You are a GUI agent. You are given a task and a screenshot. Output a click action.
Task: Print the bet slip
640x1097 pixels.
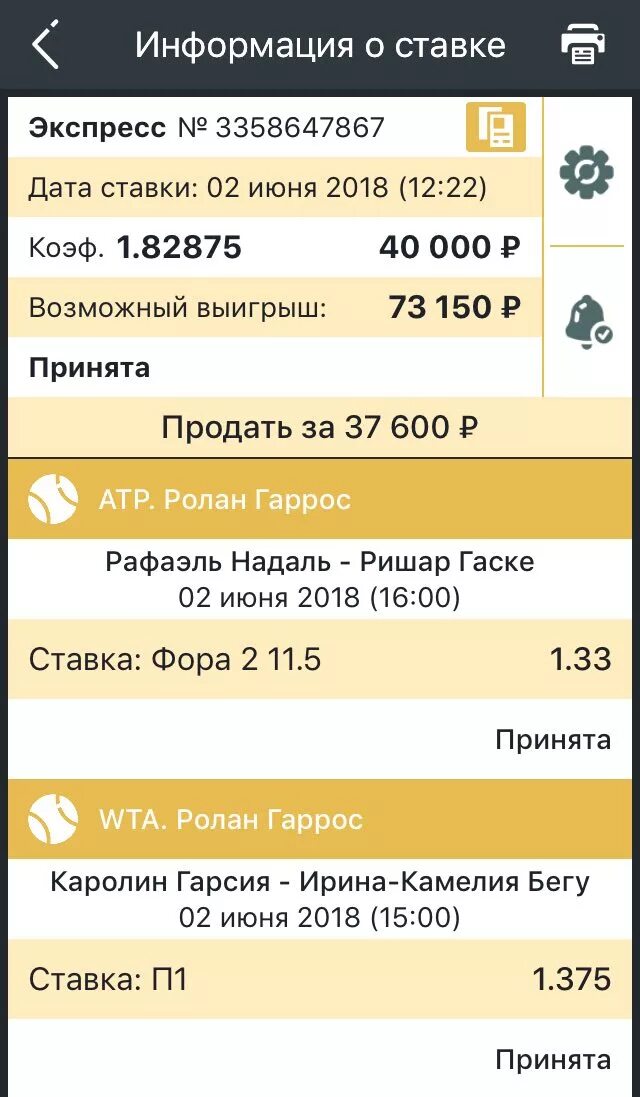tap(583, 45)
